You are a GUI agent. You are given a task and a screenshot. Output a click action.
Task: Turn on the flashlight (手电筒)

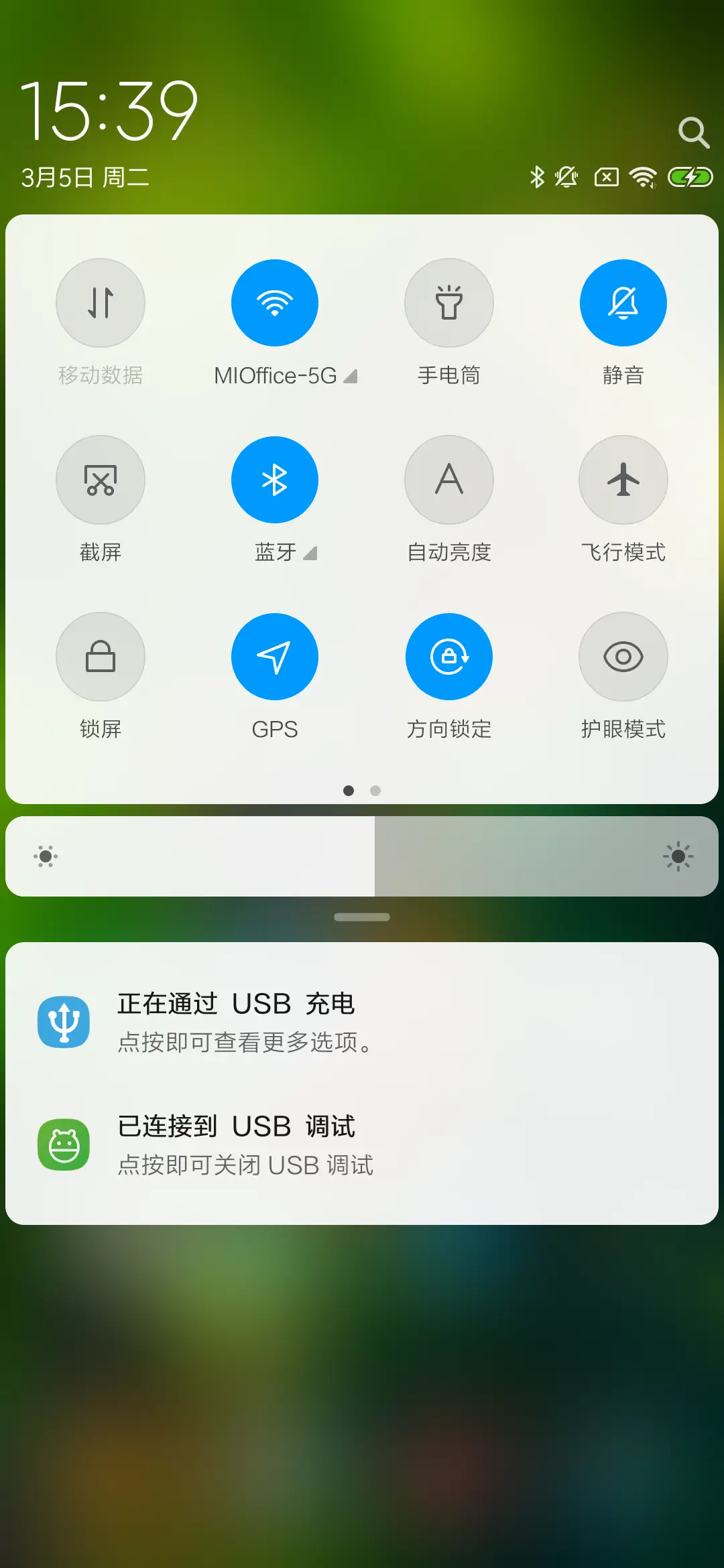click(x=449, y=303)
